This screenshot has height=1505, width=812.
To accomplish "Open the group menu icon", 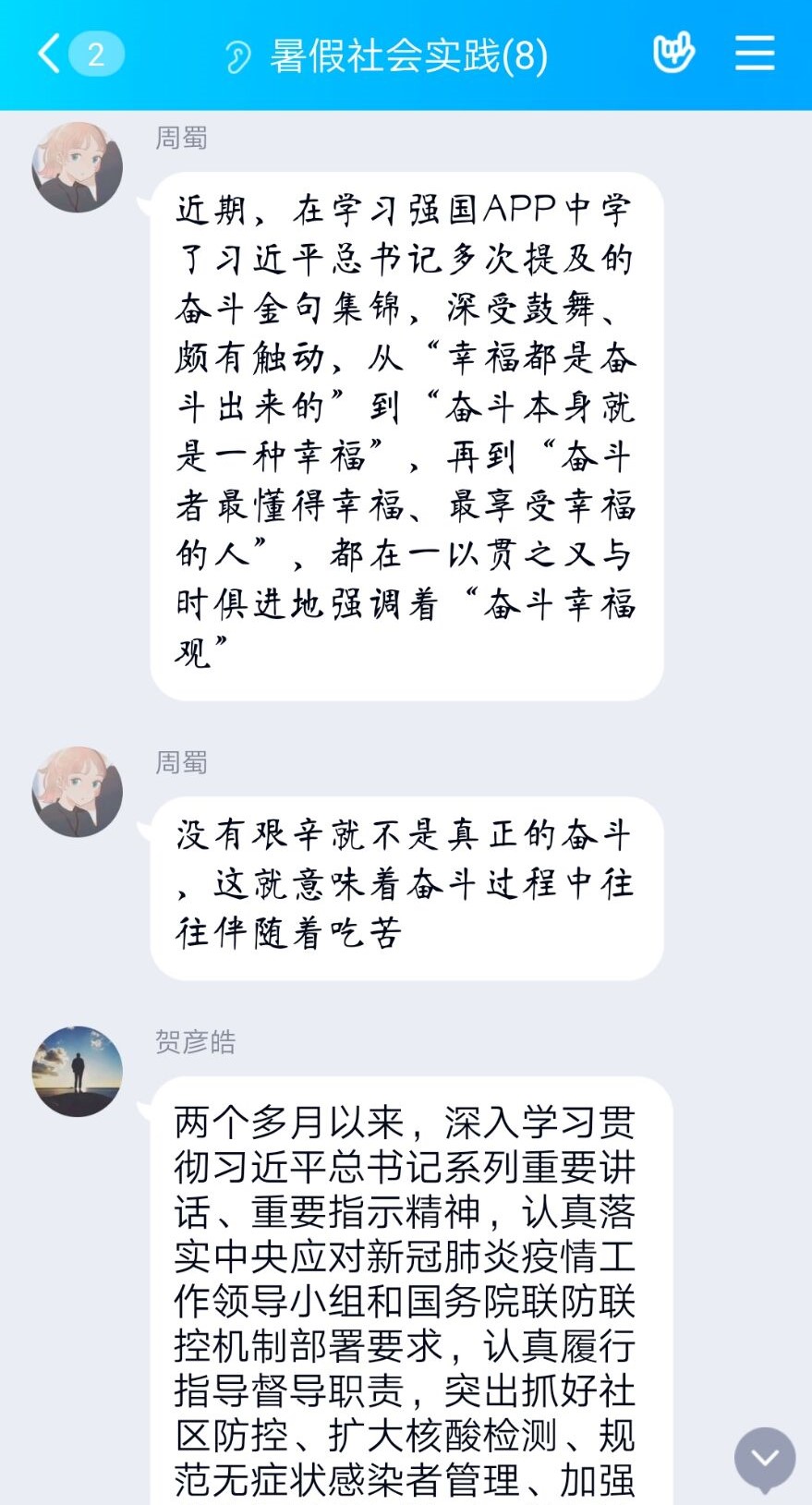I will tap(754, 54).
